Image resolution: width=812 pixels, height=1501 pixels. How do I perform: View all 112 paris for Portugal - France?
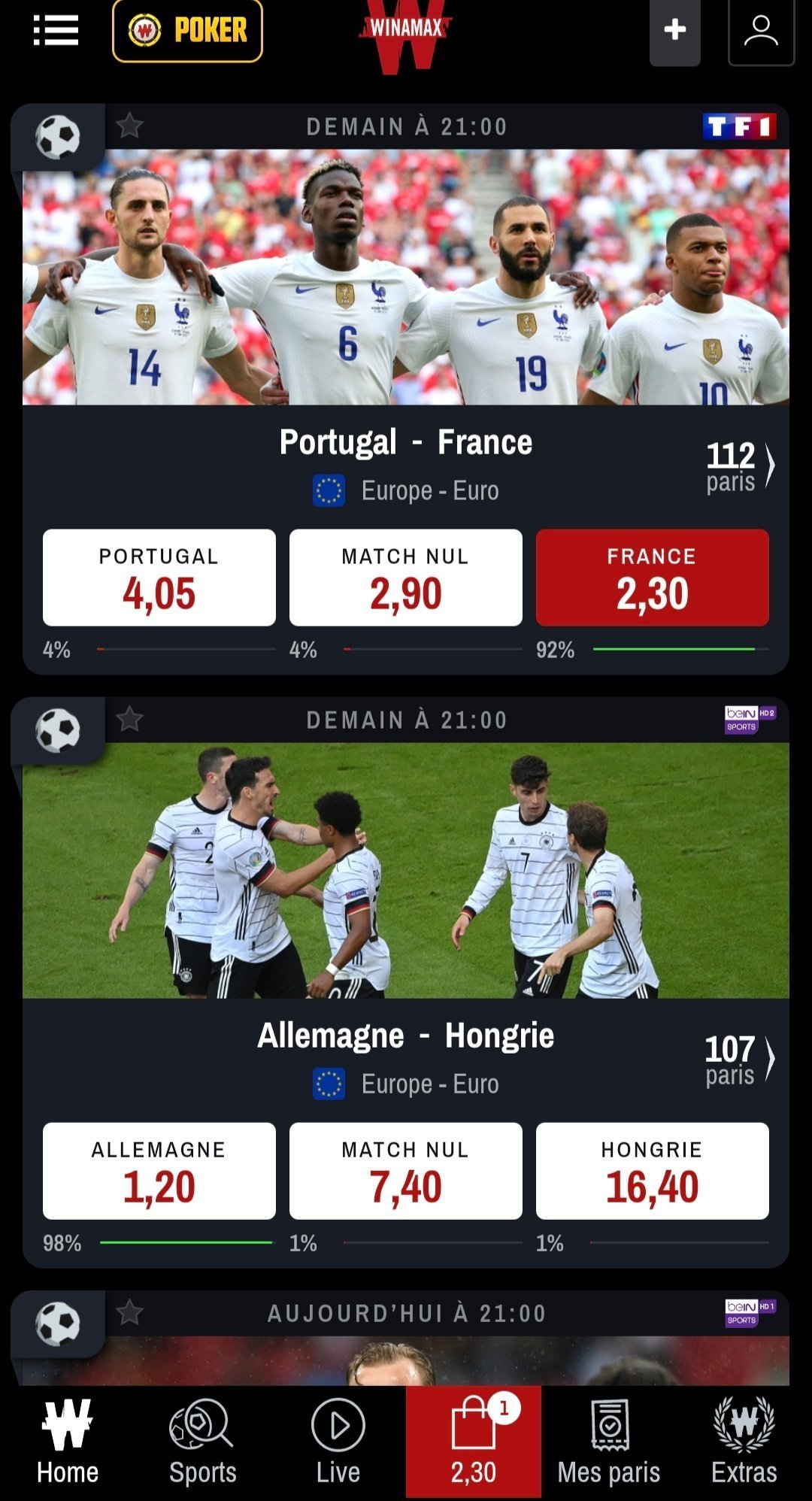[x=740, y=466]
